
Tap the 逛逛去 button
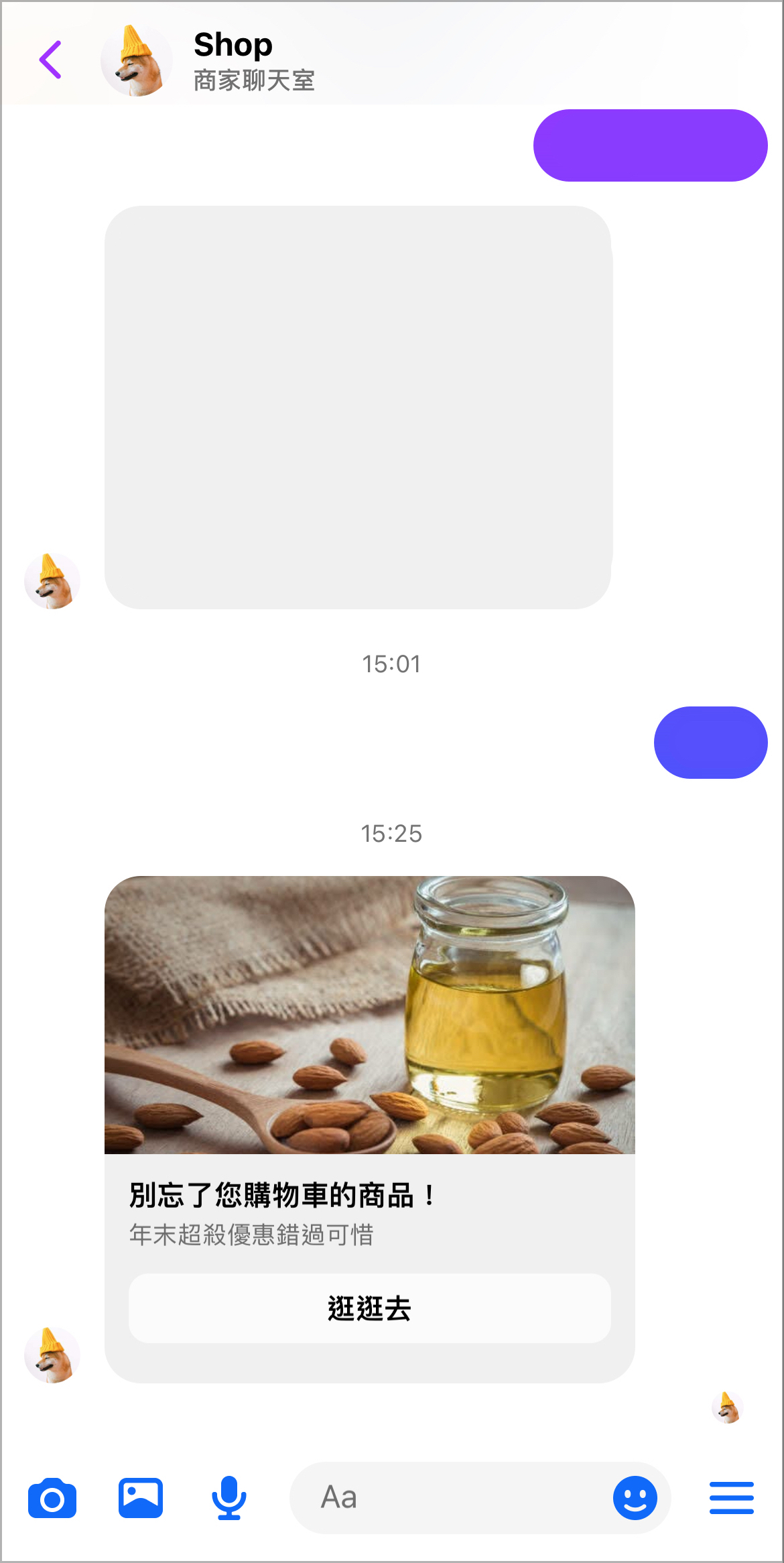(x=369, y=1308)
